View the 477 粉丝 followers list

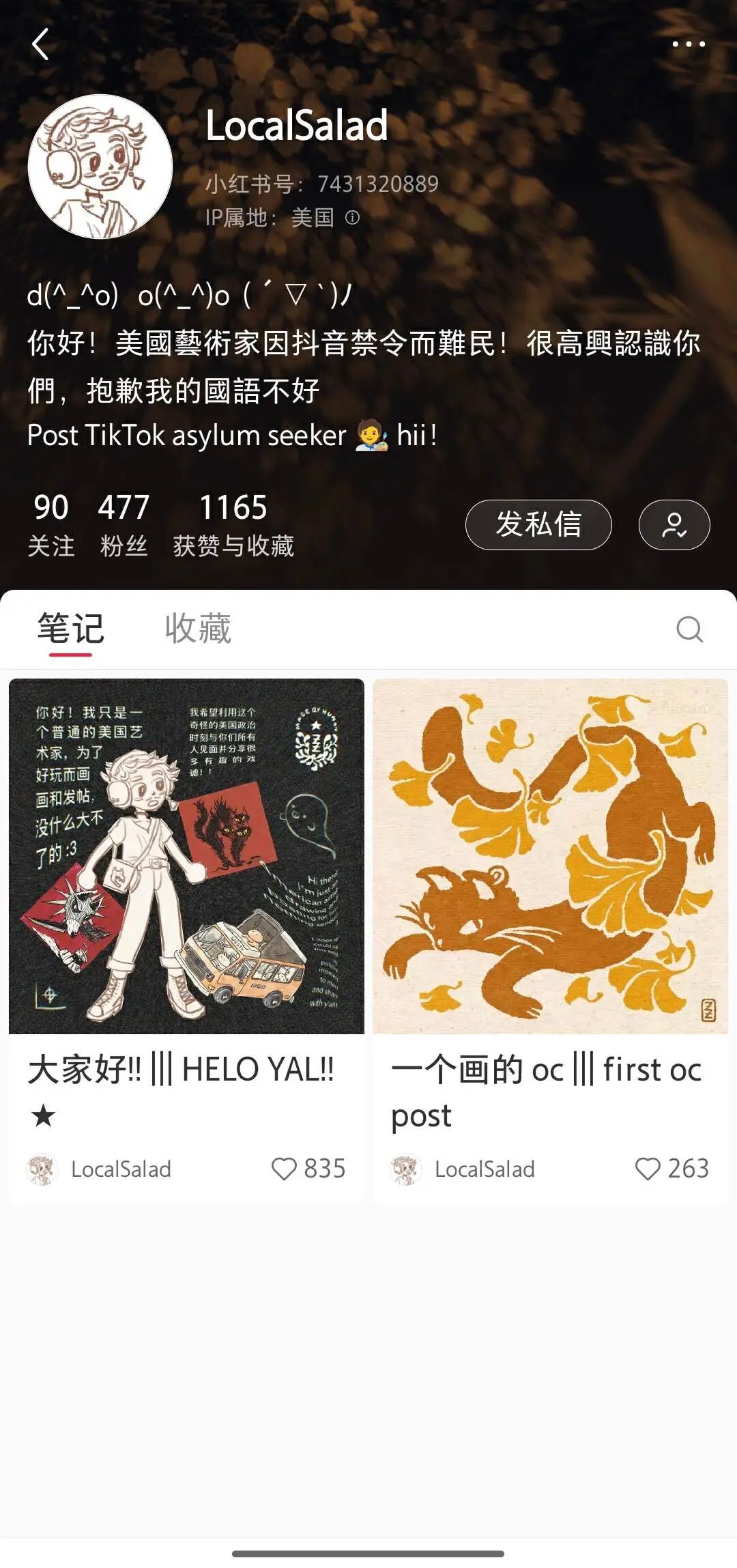124,524
